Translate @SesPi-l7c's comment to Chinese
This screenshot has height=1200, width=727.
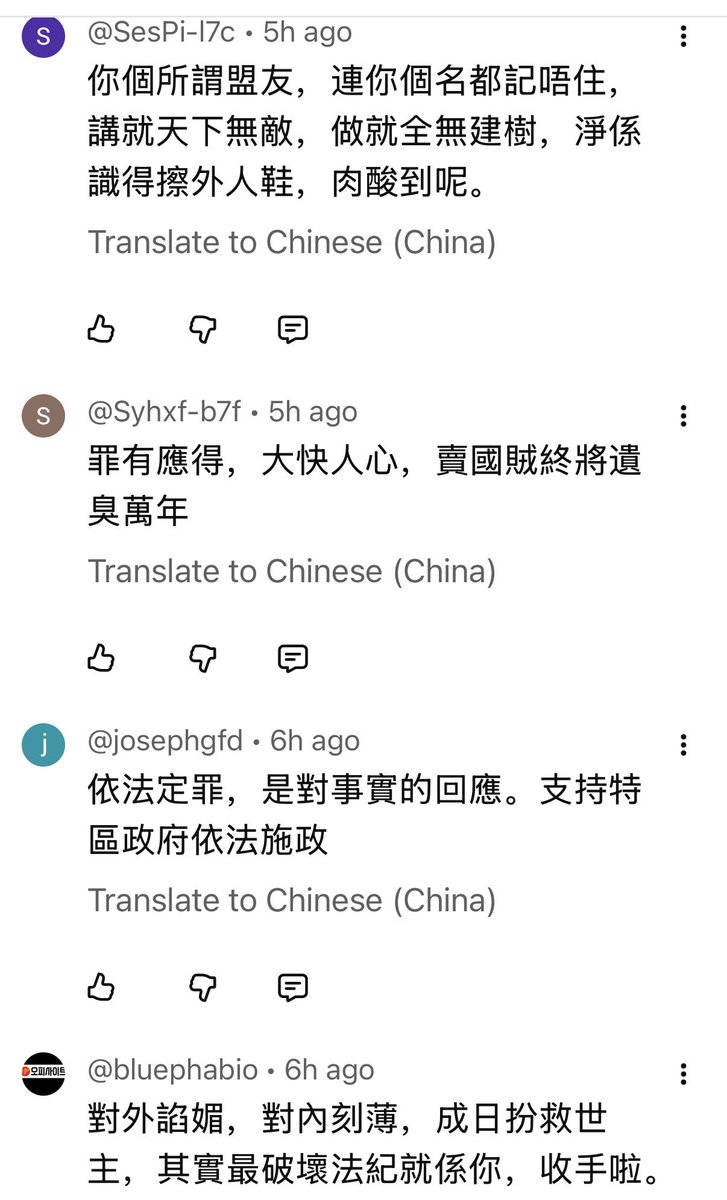tap(292, 242)
